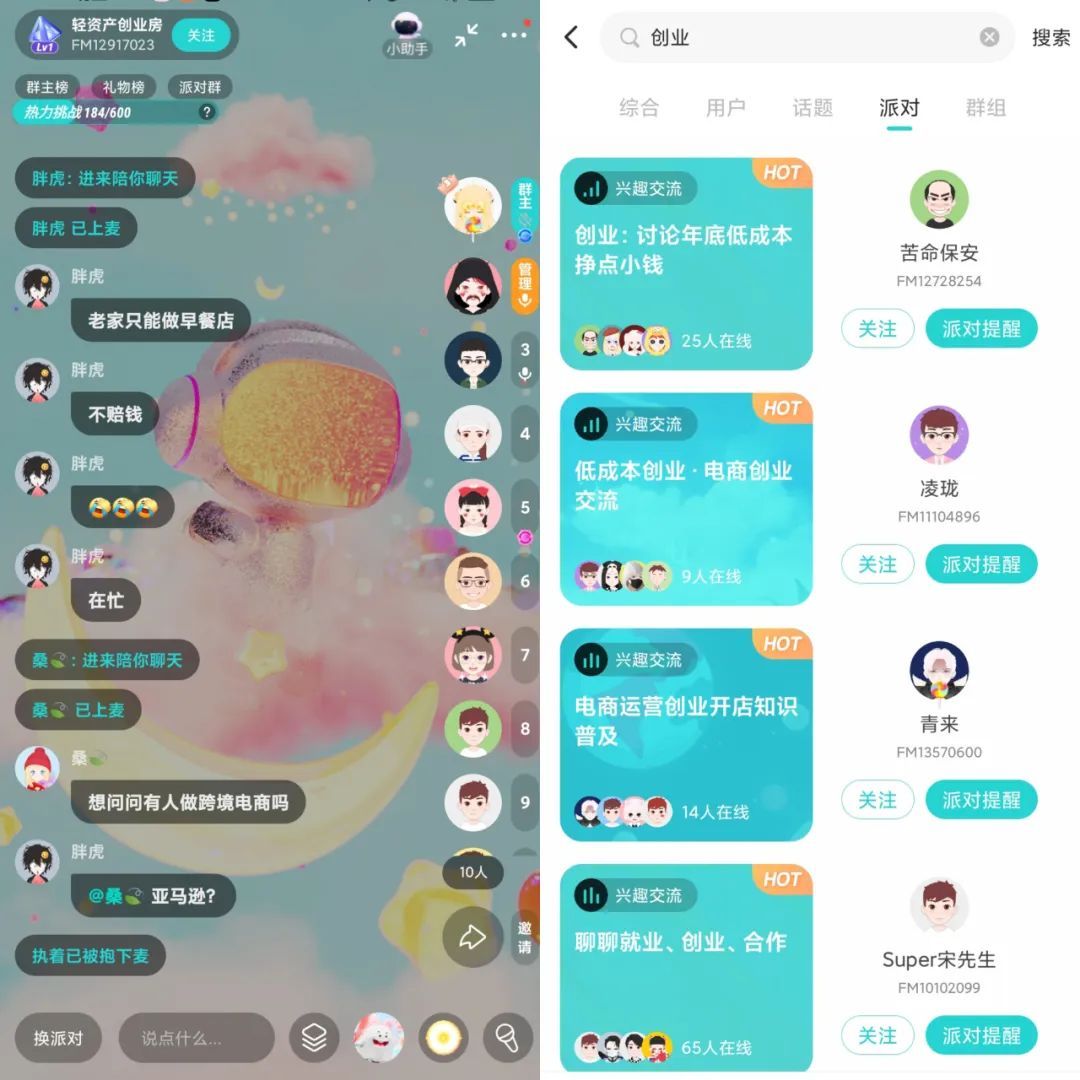Viewport: 1080px width, 1080px height.
Task: Open the 礼物榜 gift ranking
Action: tap(123, 87)
